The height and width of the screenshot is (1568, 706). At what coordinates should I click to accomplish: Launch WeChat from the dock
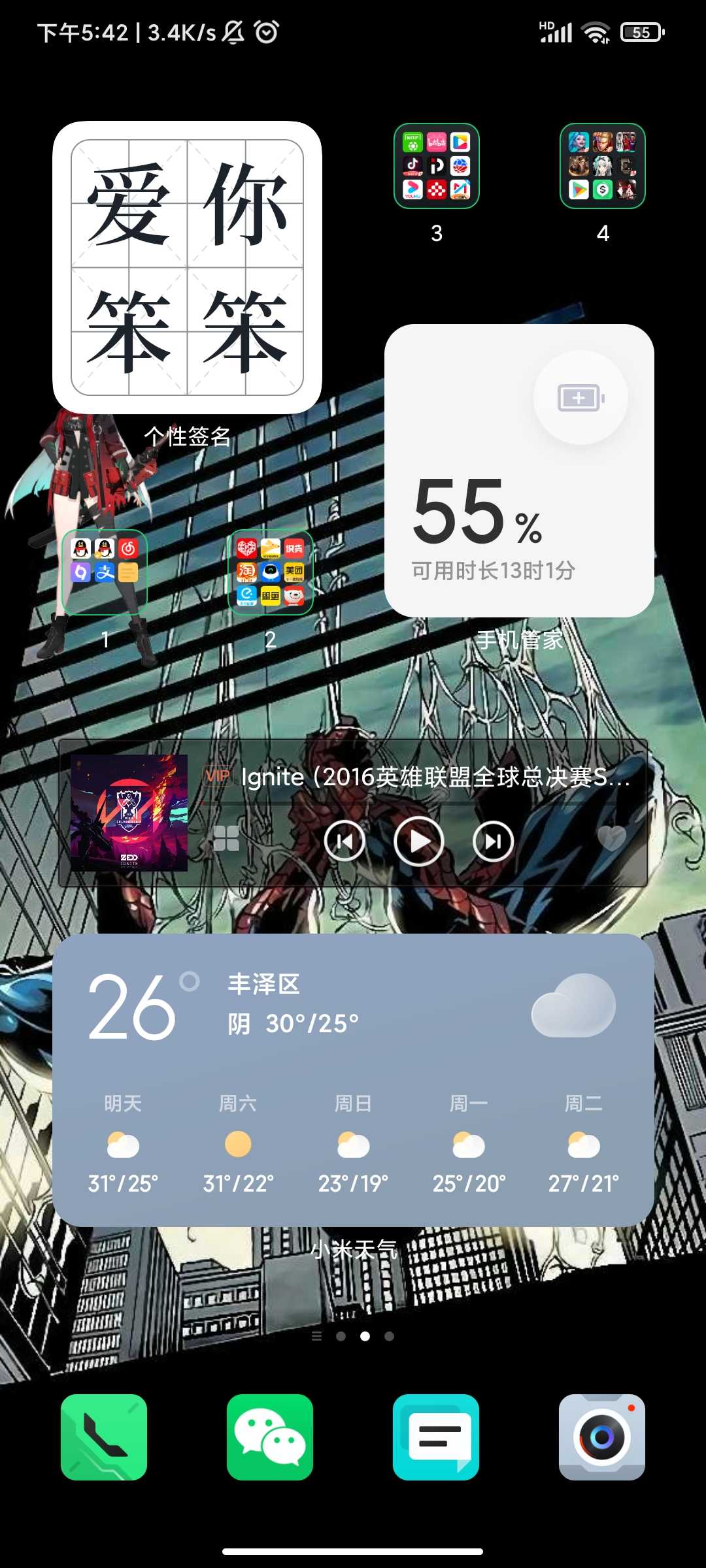pos(270,1437)
